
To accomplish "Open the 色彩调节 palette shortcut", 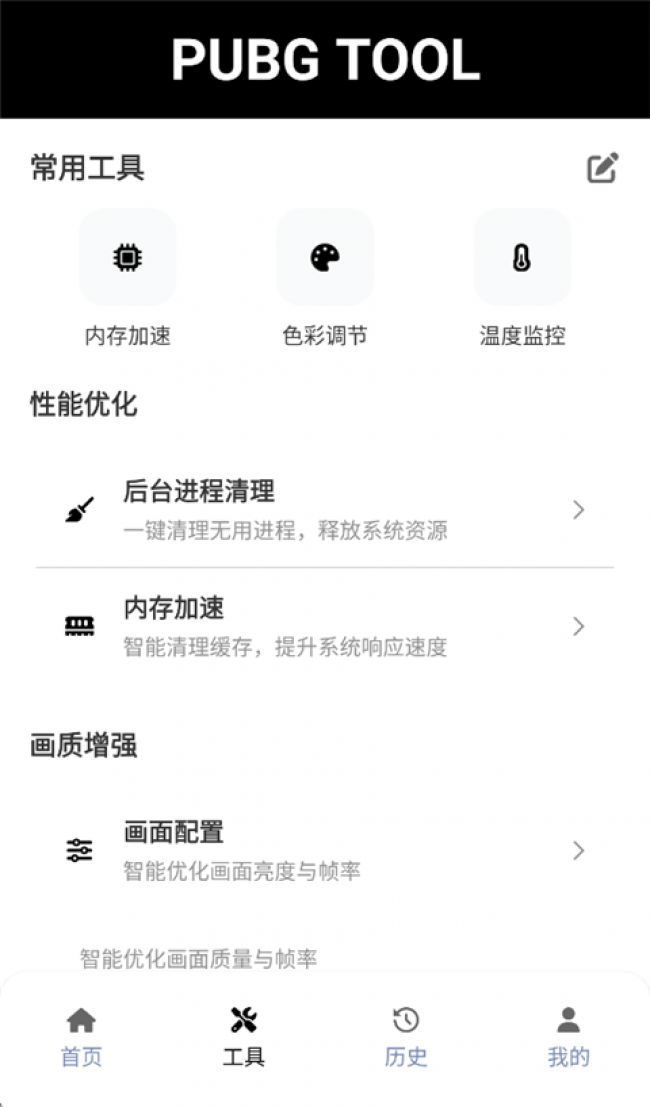I will tap(324, 258).
